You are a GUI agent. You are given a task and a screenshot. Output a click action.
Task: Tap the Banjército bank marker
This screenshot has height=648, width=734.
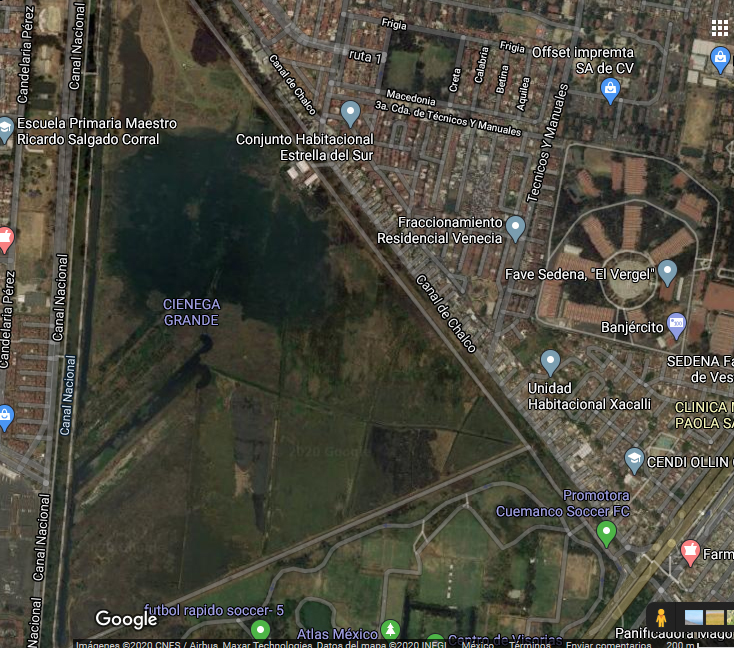tap(676, 323)
